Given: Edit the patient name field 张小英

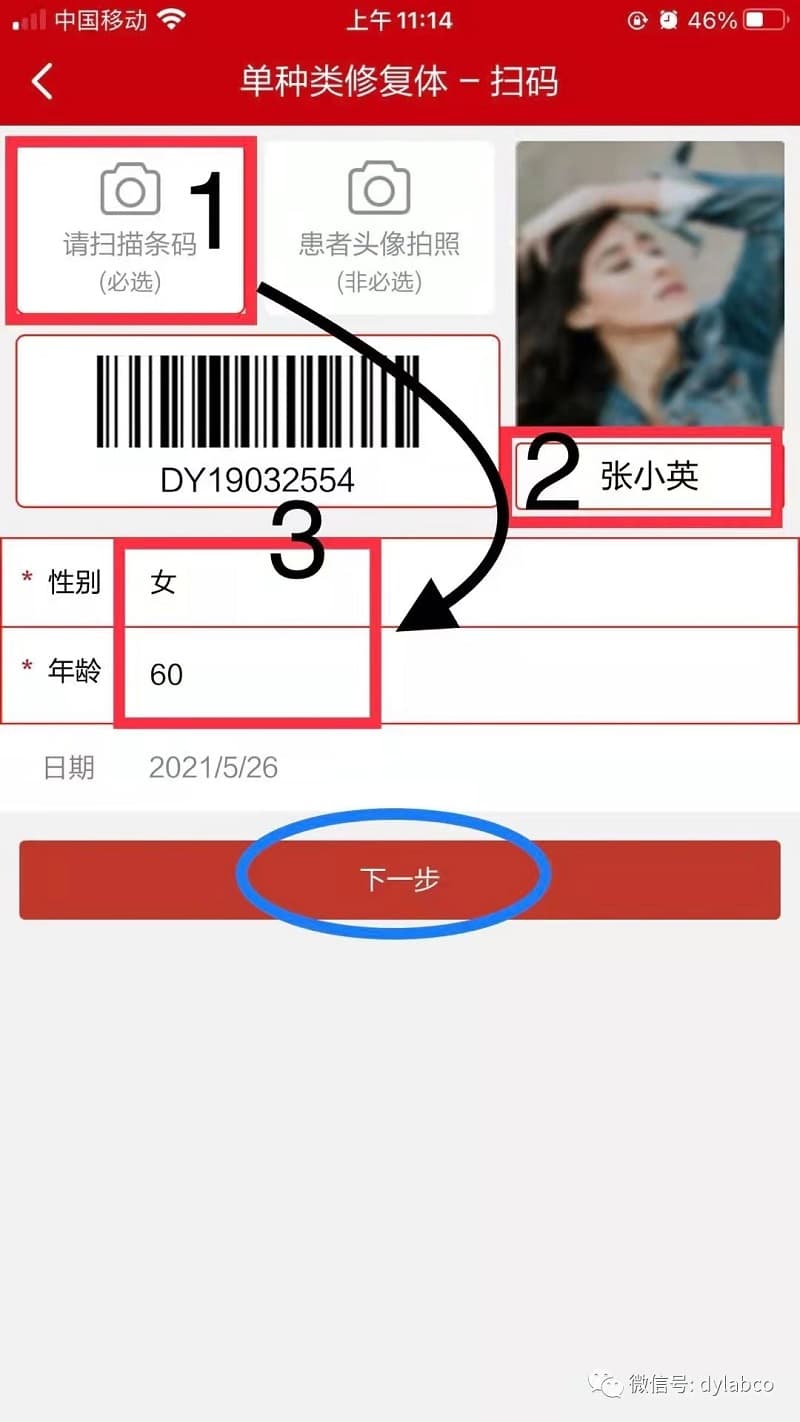Looking at the screenshot, I should tap(648, 477).
